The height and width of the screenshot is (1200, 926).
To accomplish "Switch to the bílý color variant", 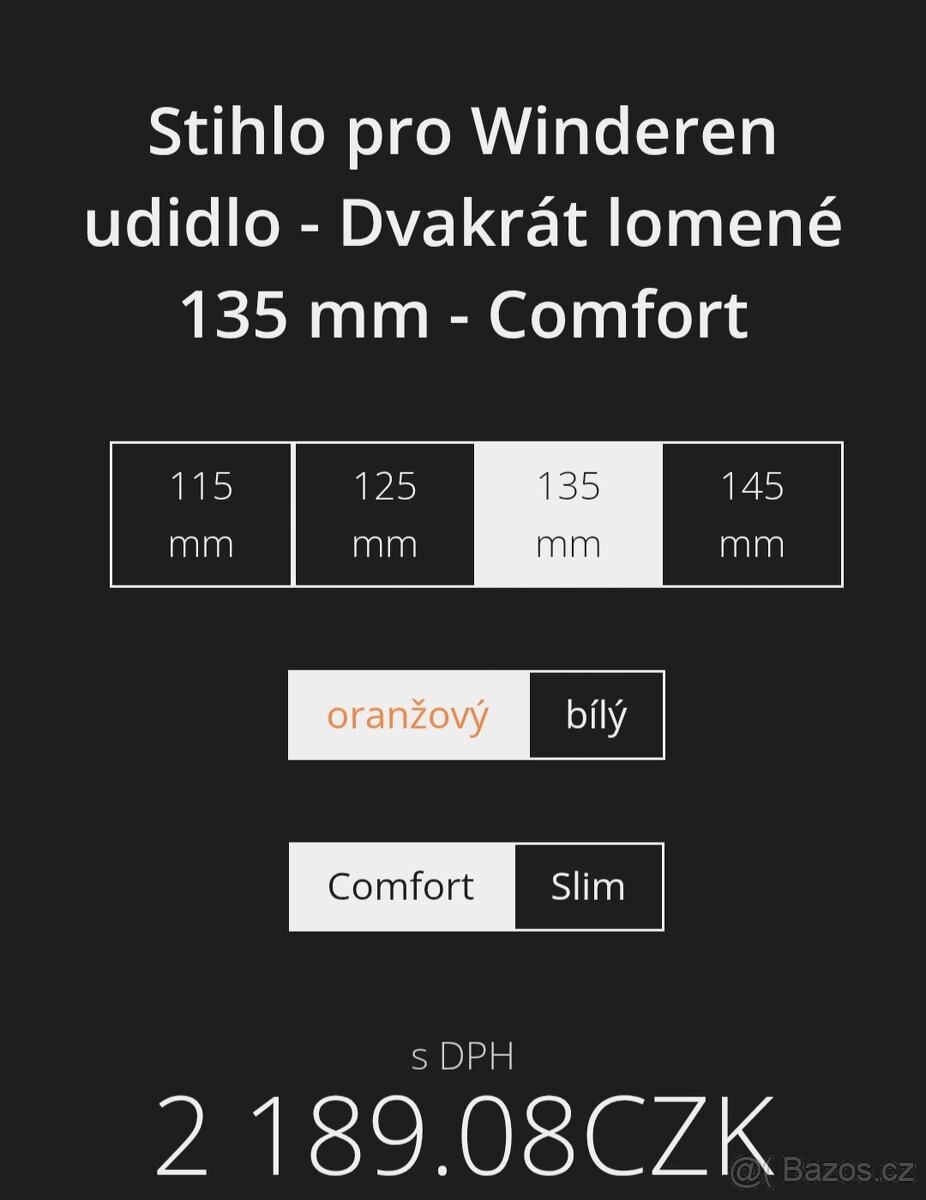I will [596, 714].
